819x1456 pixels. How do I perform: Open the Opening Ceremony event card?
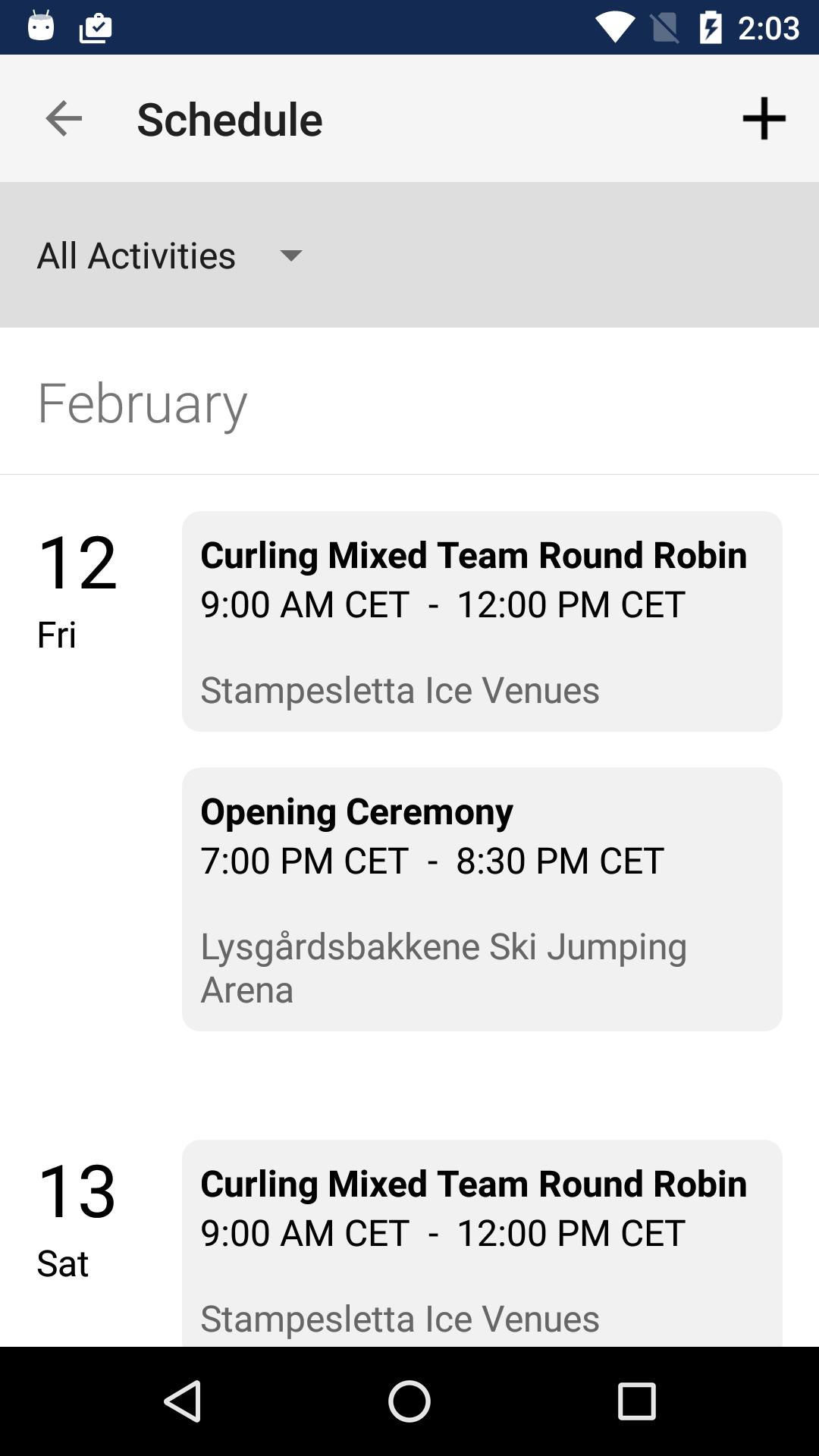click(x=482, y=899)
